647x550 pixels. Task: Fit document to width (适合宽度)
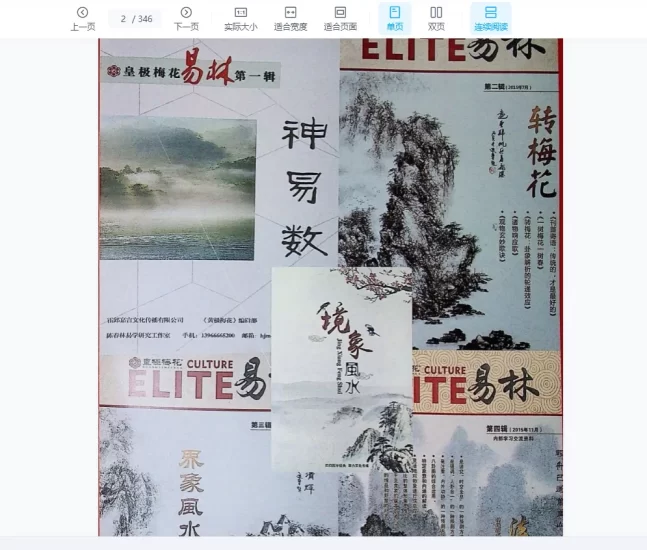tap(290, 18)
